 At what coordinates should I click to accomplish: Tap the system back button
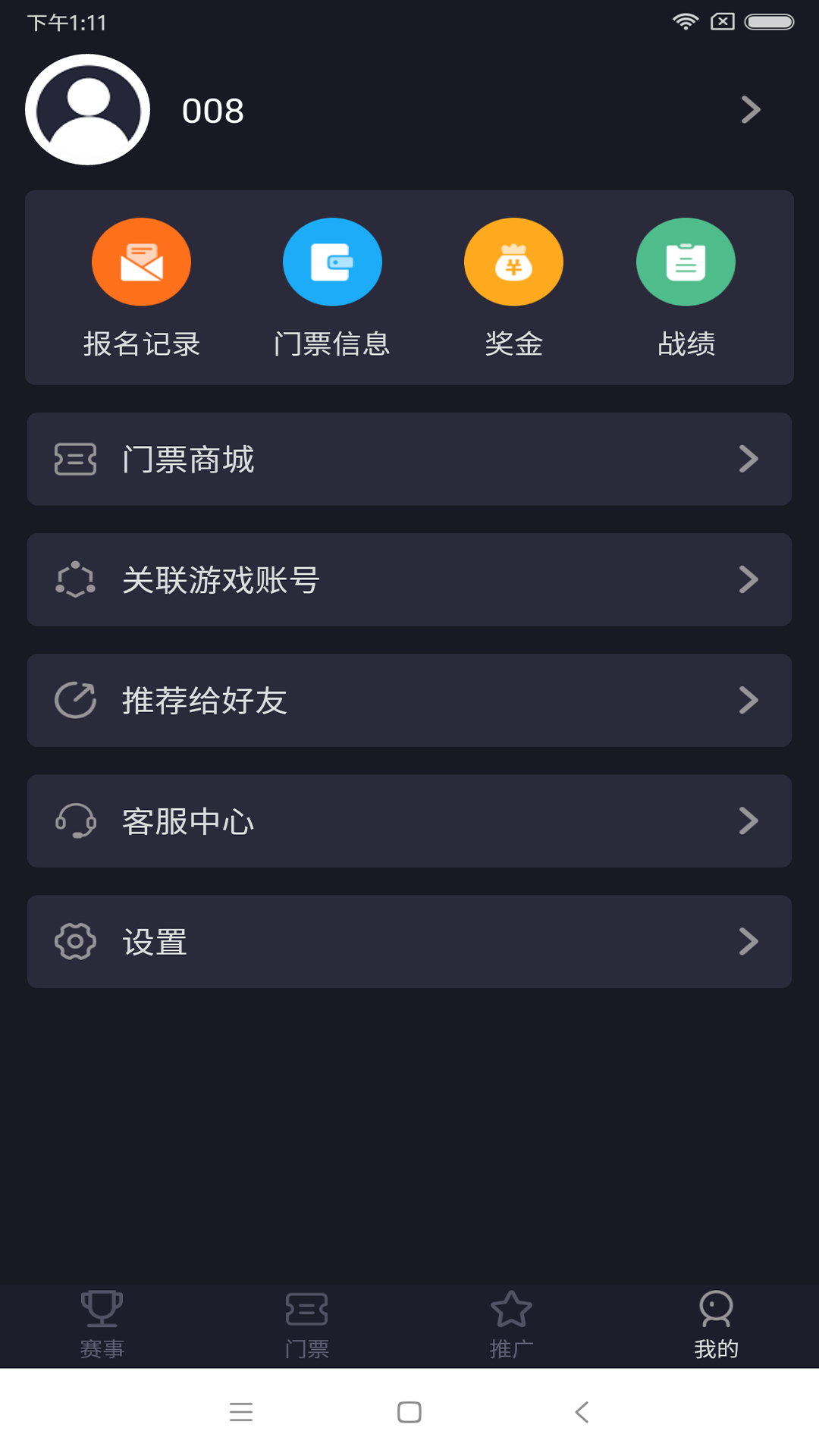(582, 1412)
